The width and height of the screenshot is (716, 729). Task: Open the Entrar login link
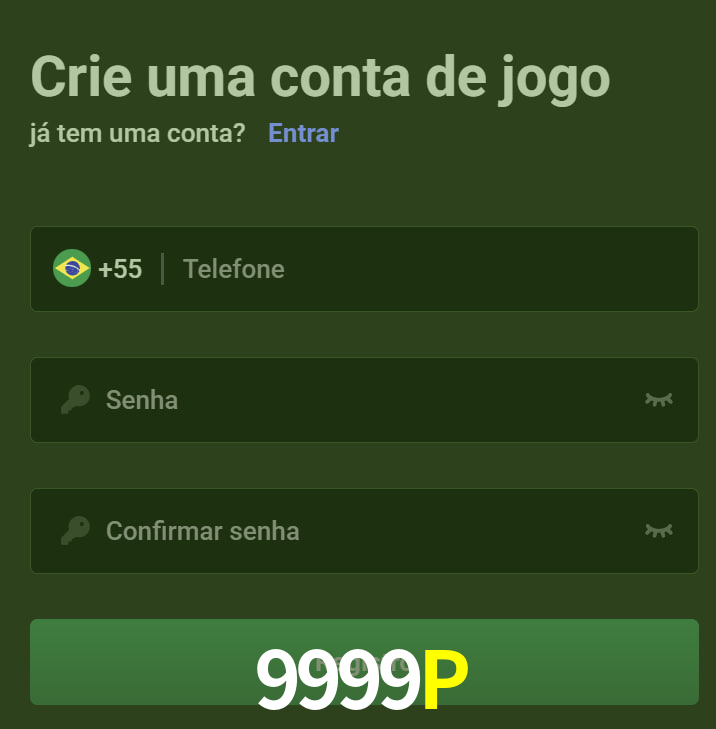pos(303,133)
